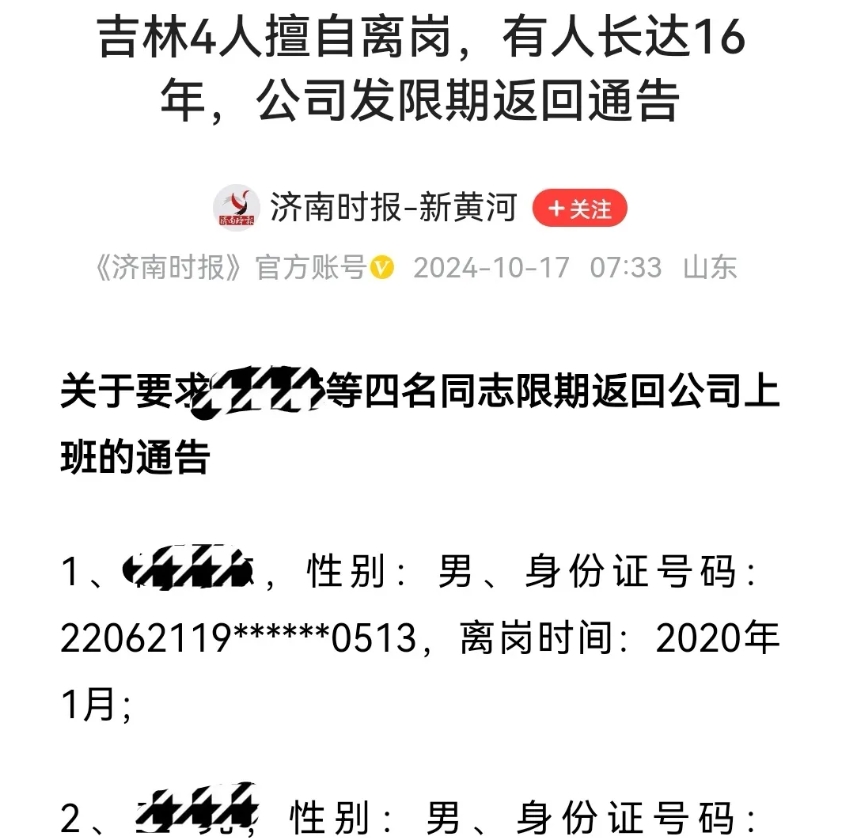Open the 济南时报-新黄河 author name

coord(393,207)
